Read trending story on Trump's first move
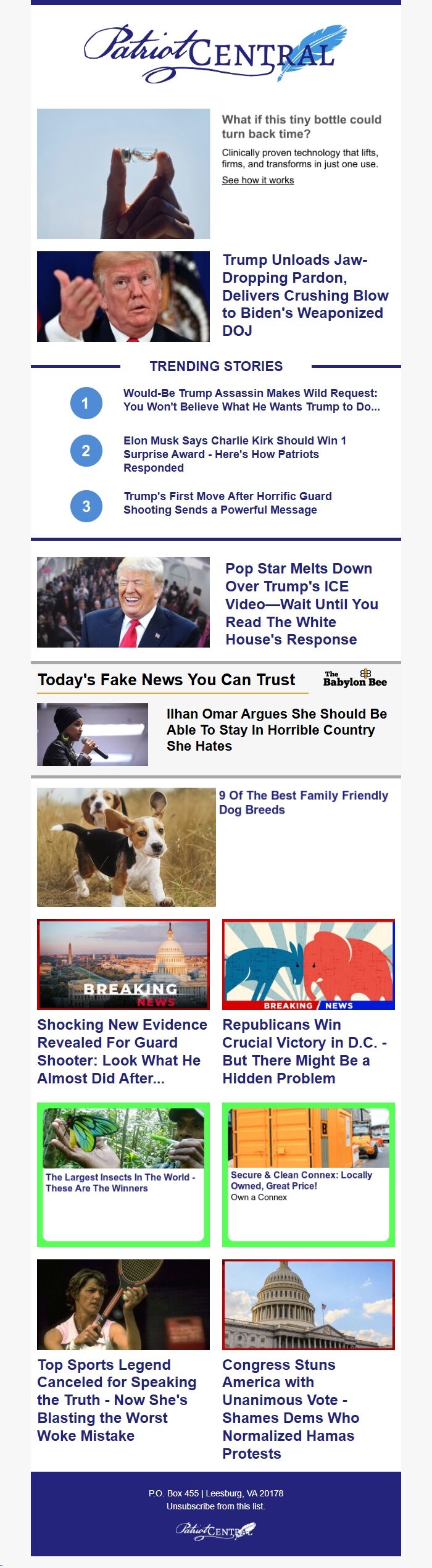Screen dimensions: 432x1568 [227, 503]
